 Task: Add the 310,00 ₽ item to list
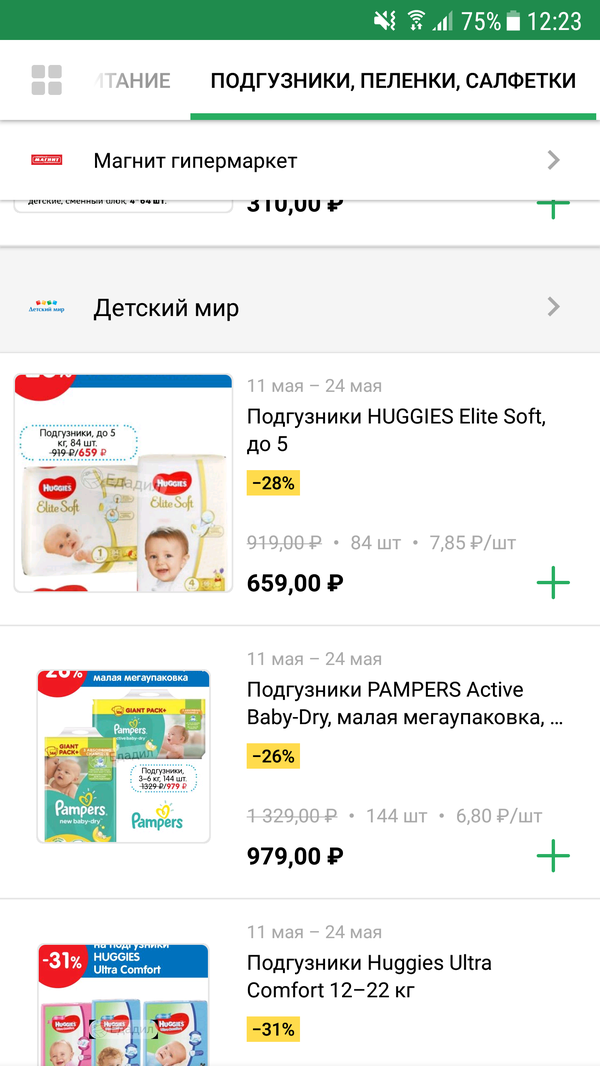(553, 205)
